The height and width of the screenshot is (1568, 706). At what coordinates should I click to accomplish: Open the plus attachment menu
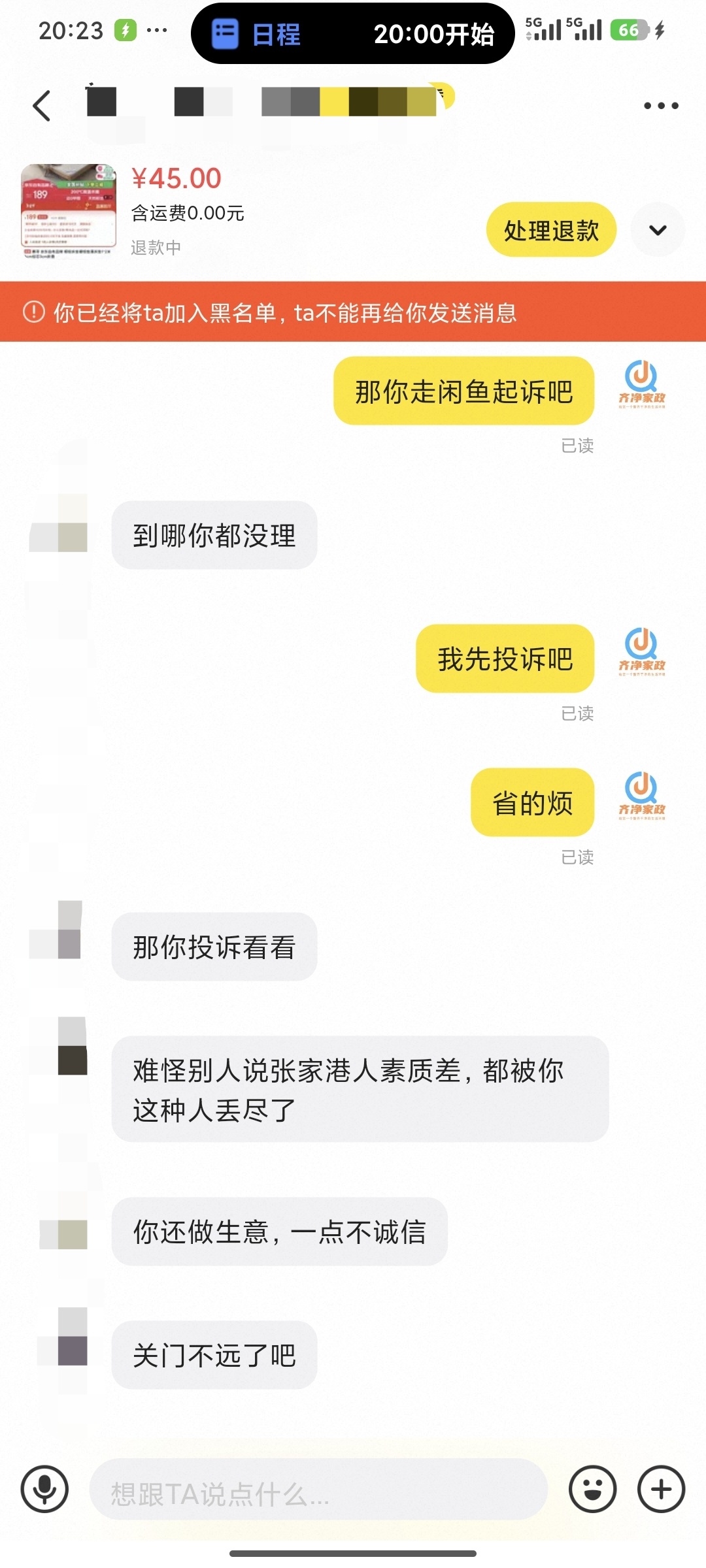tap(661, 1489)
